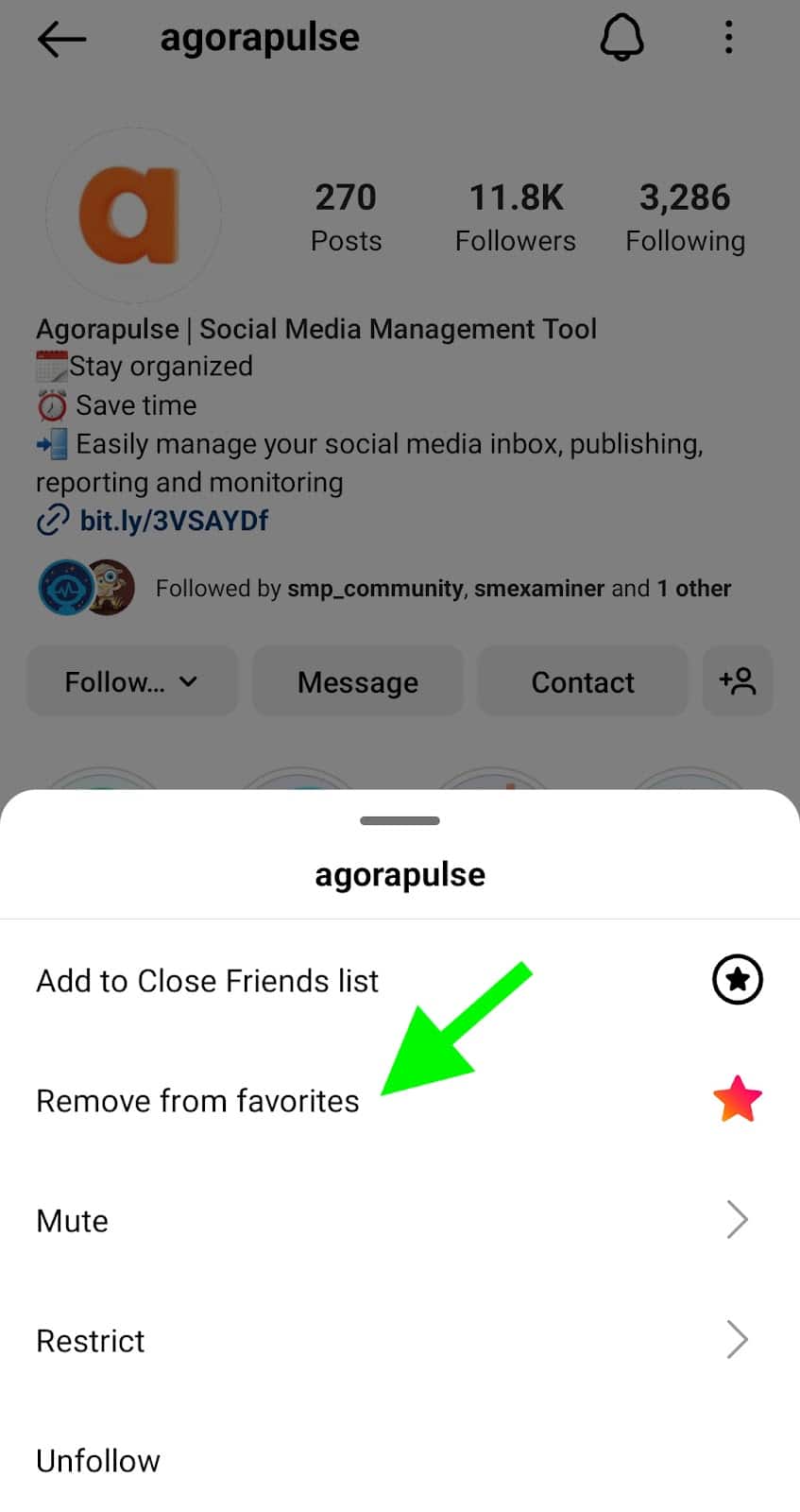Message agorapulse

(x=358, y=681)
